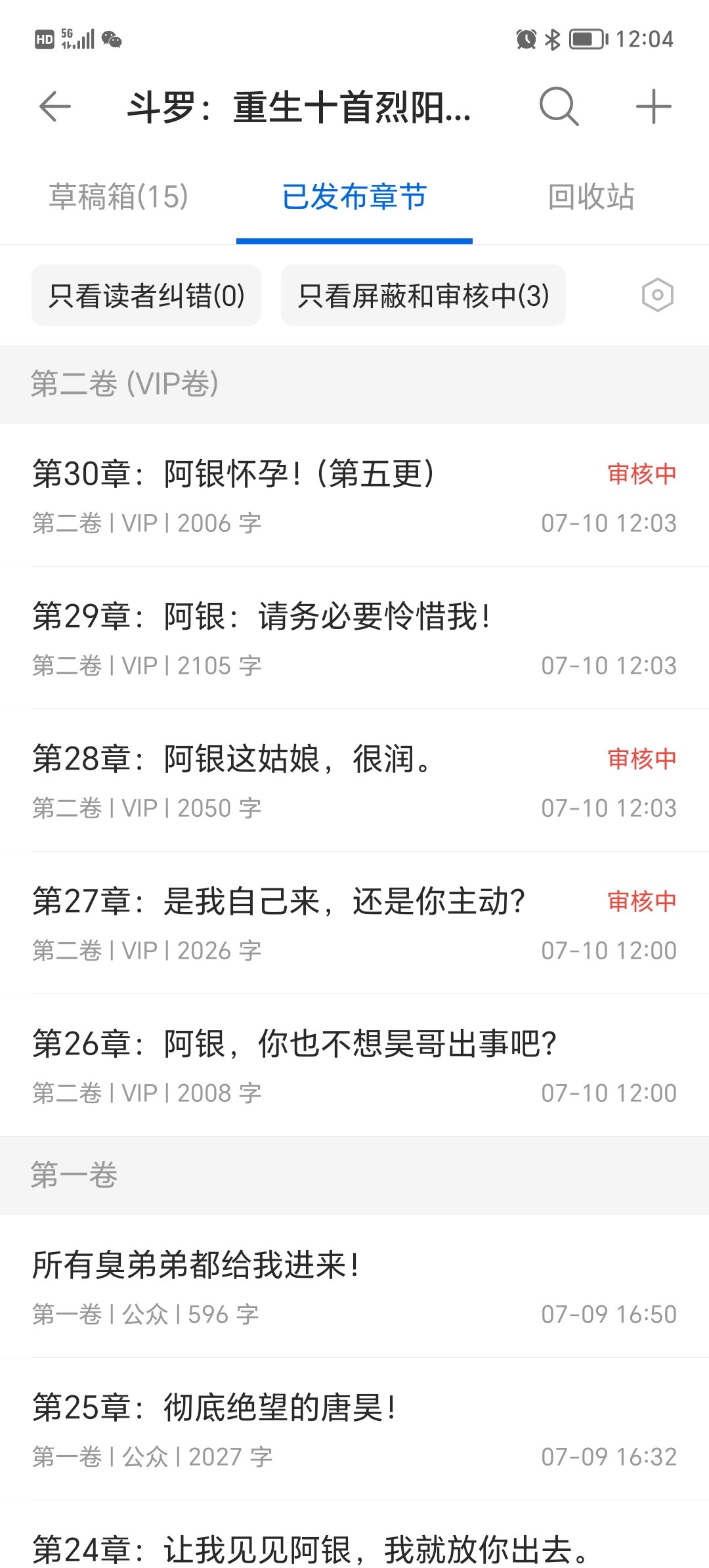Open the search magnifier icon
709x1568 pixels.
(559, 106)
